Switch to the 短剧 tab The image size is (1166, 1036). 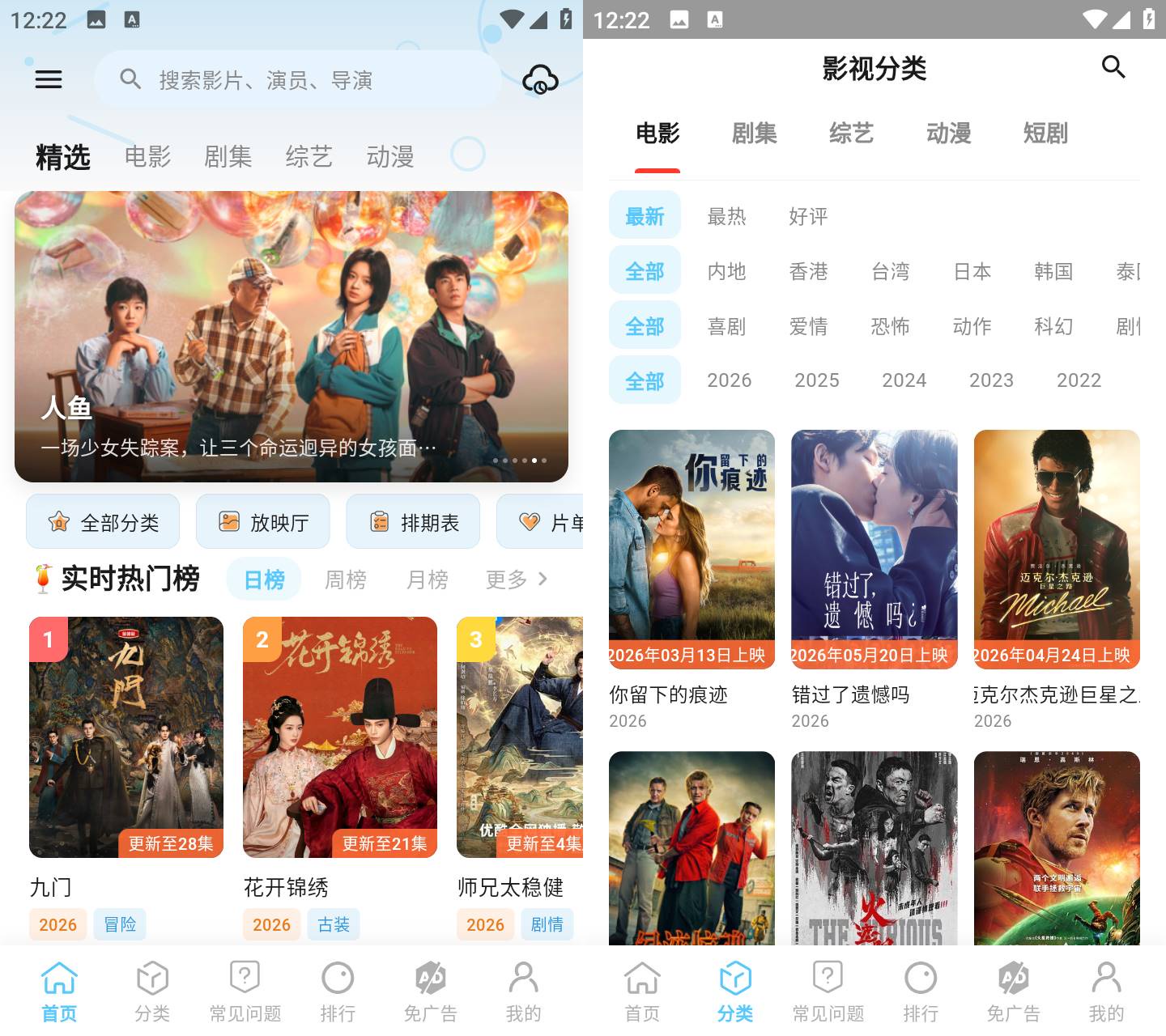click(1045, 133)
